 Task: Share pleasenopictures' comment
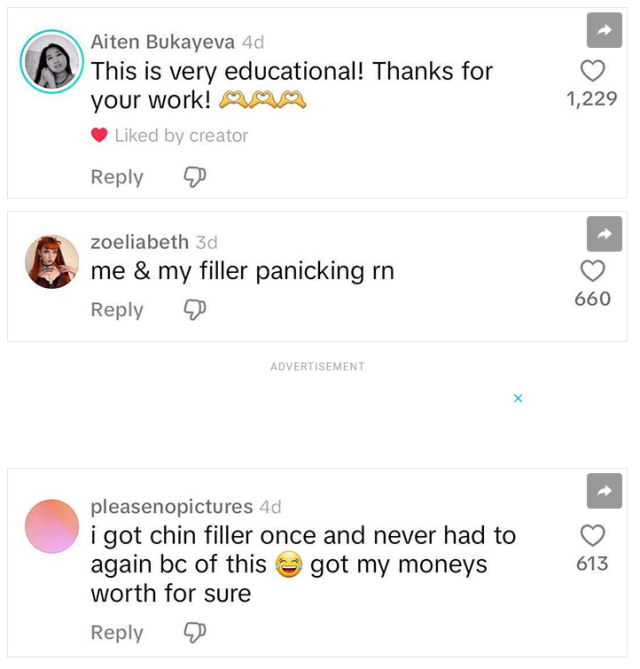[x=604, y=491]
